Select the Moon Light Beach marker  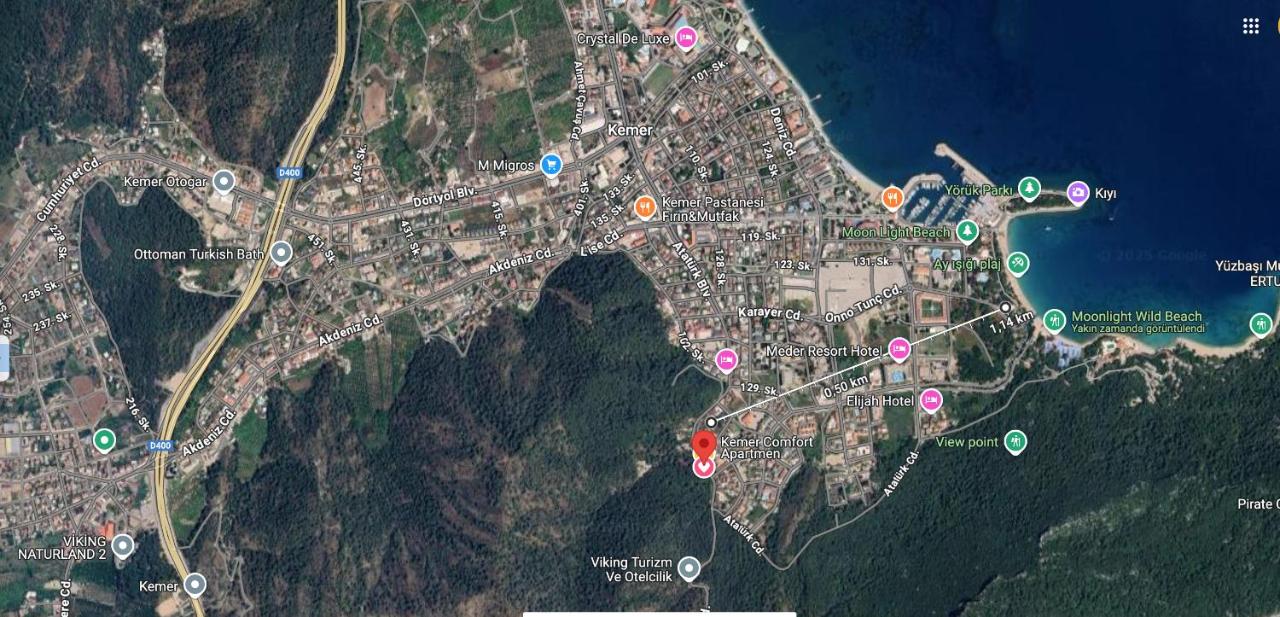point(966,232)
